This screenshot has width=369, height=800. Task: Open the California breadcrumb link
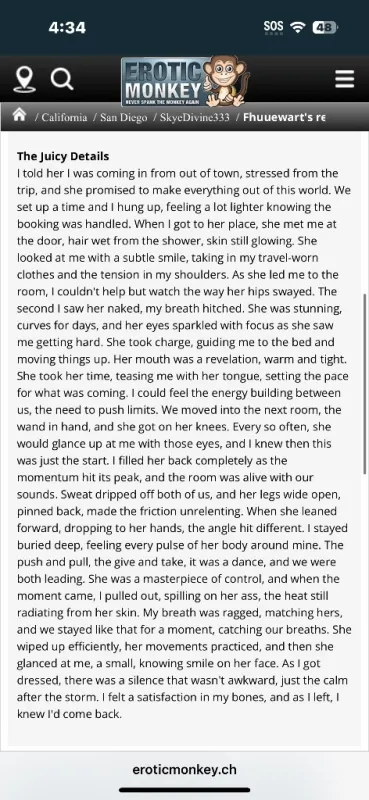click(64, 117)
